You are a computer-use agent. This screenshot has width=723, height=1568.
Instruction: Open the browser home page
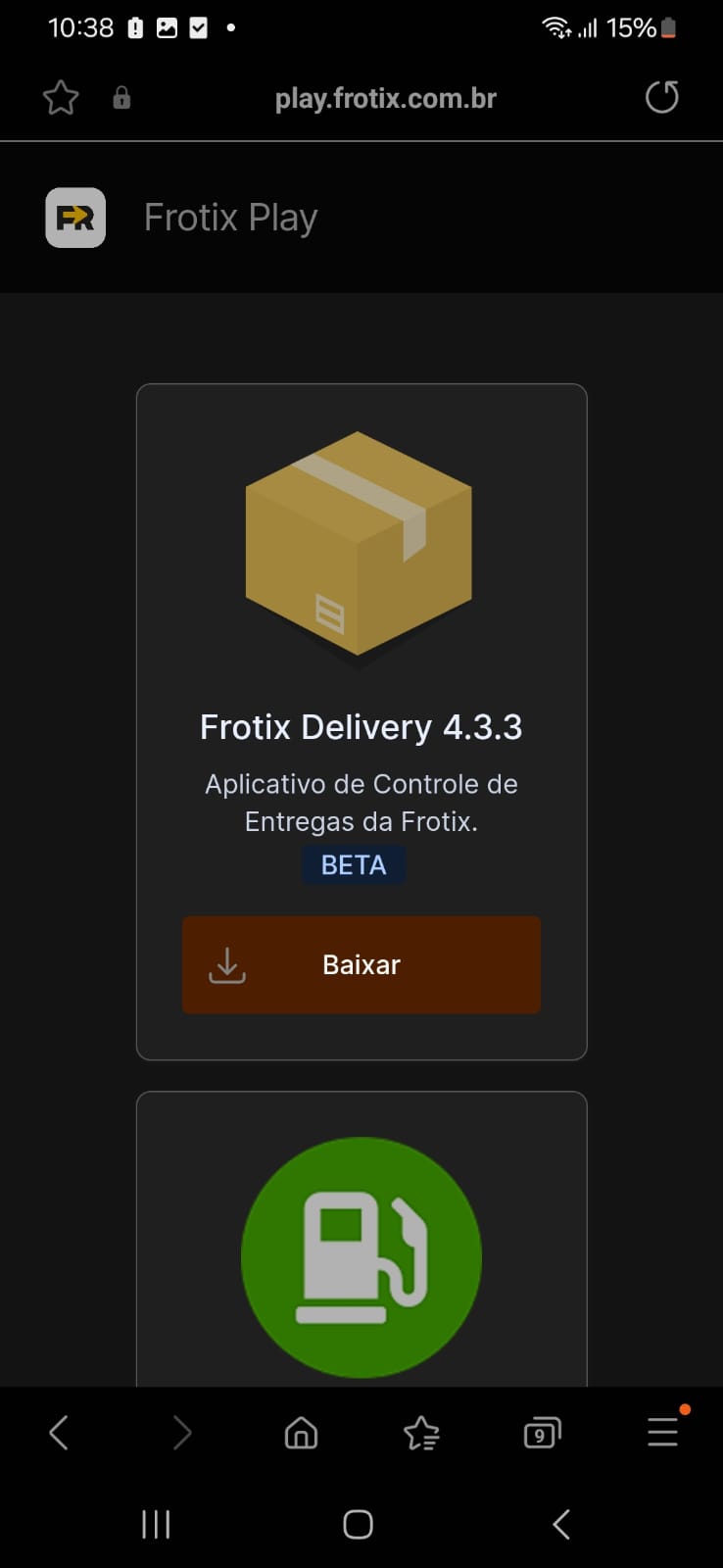point(301,1433)
